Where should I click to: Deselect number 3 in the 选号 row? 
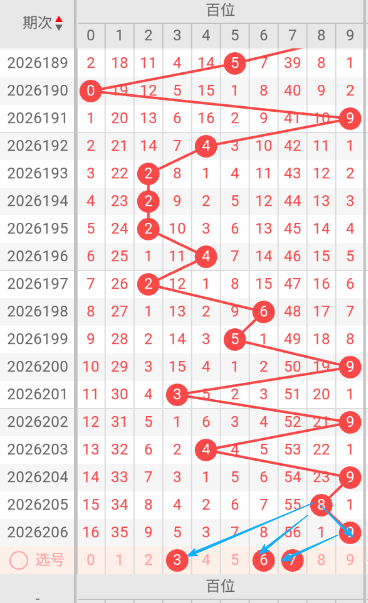pos(177,560)
